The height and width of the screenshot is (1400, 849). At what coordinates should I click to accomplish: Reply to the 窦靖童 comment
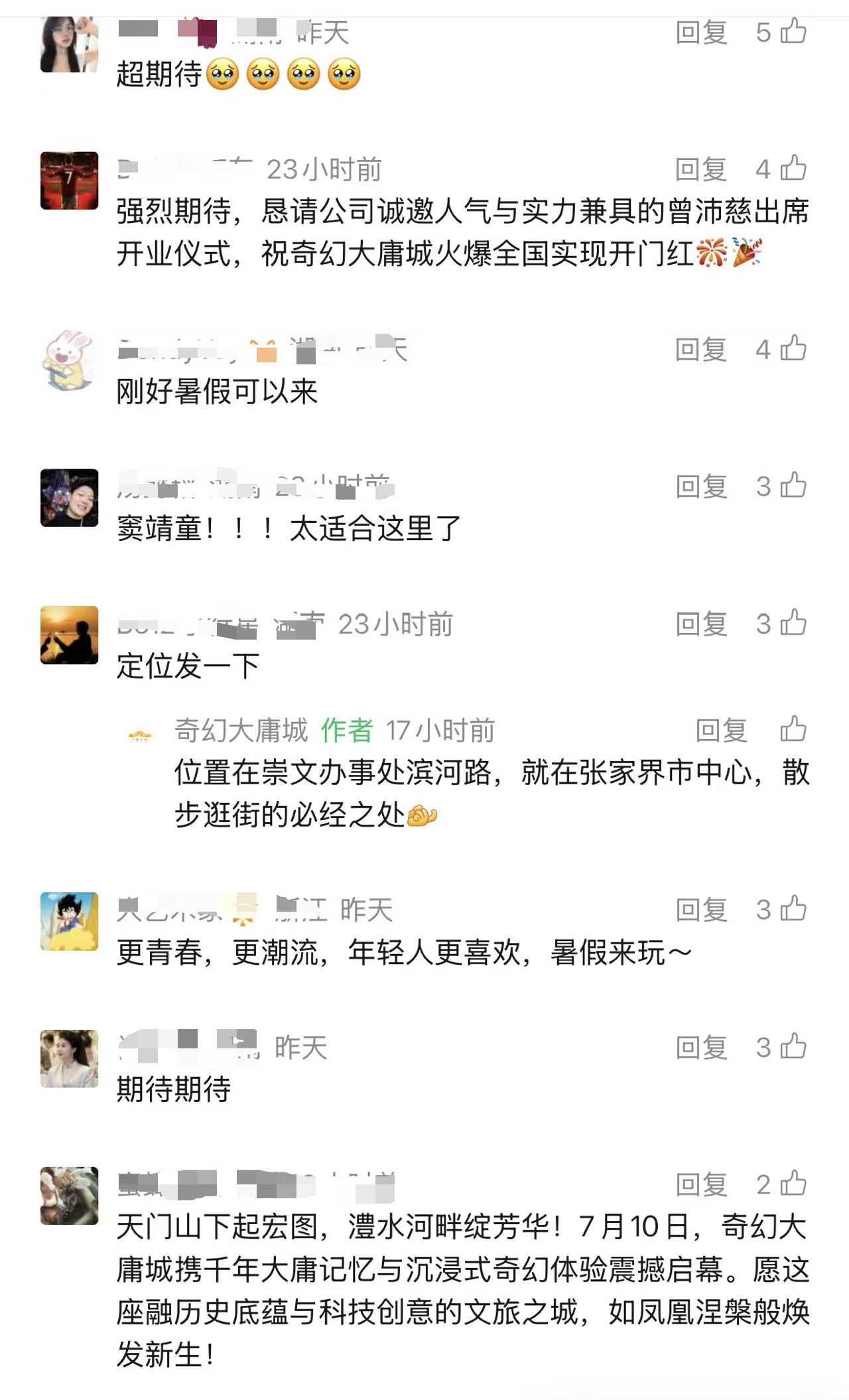pos(701,486)
